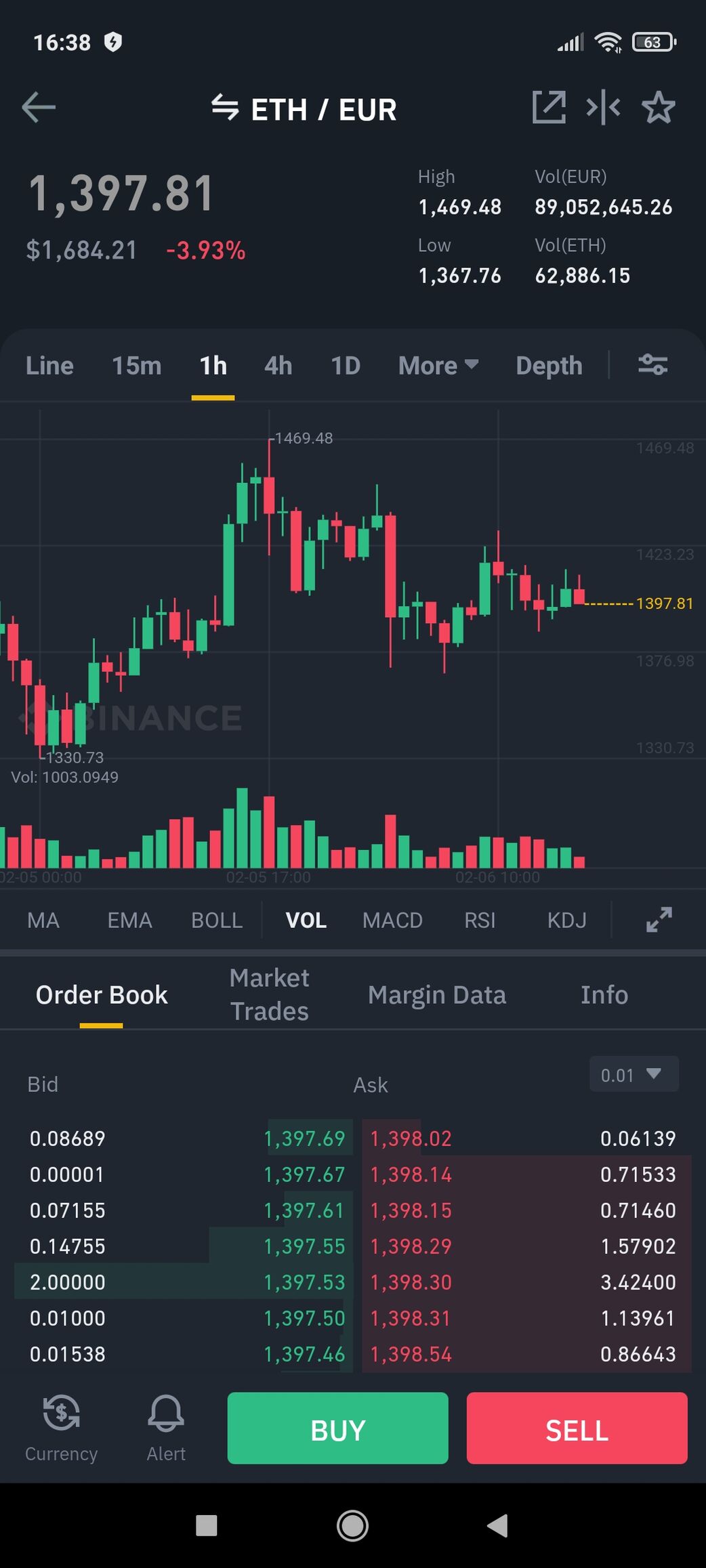706x1568 pixels.
Task: Switch to the Depth chart
Action: click(x=549, y=366)
